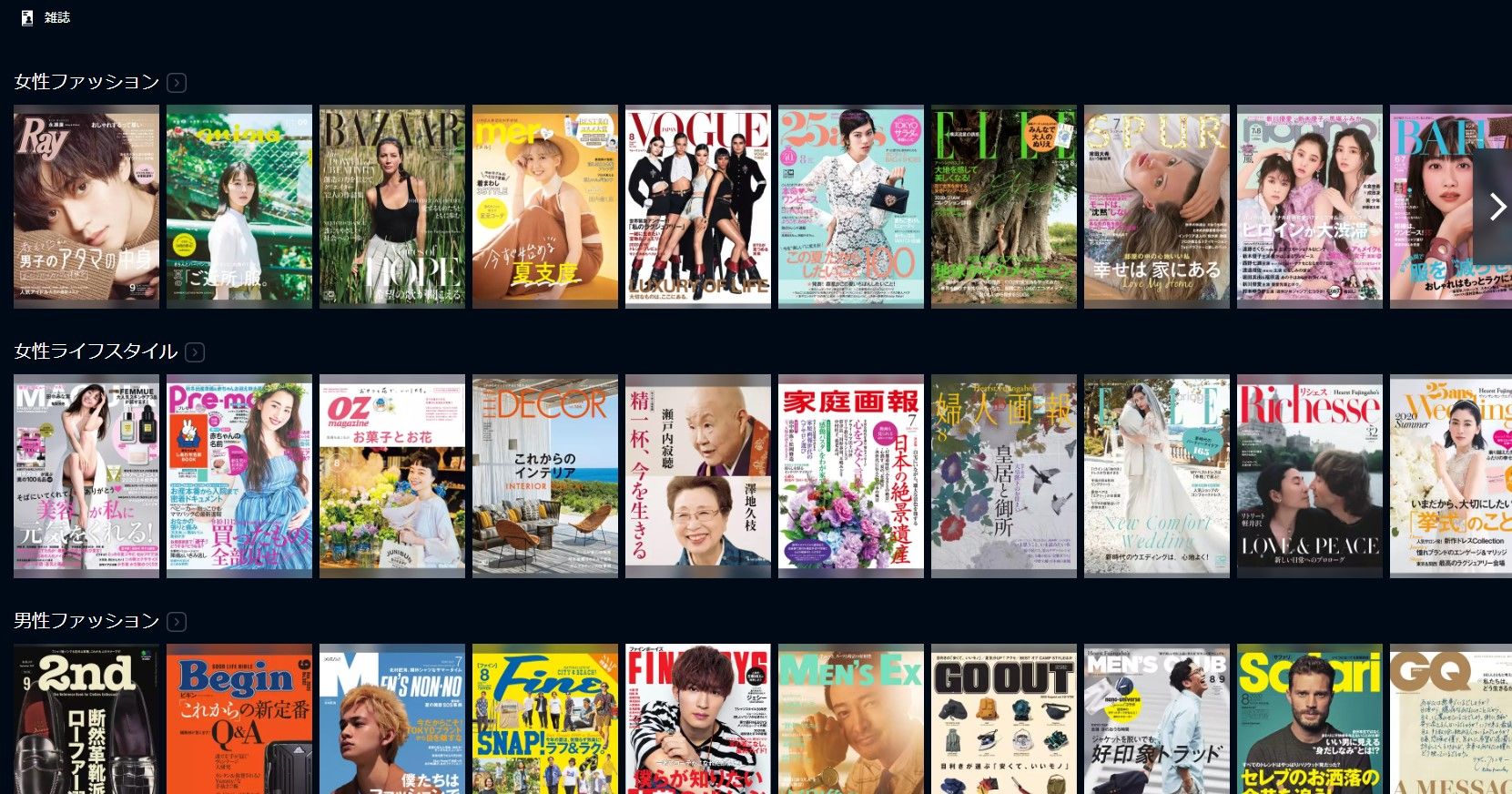
Task: Open the Ray magazine cover
Action: click(86, 207)
